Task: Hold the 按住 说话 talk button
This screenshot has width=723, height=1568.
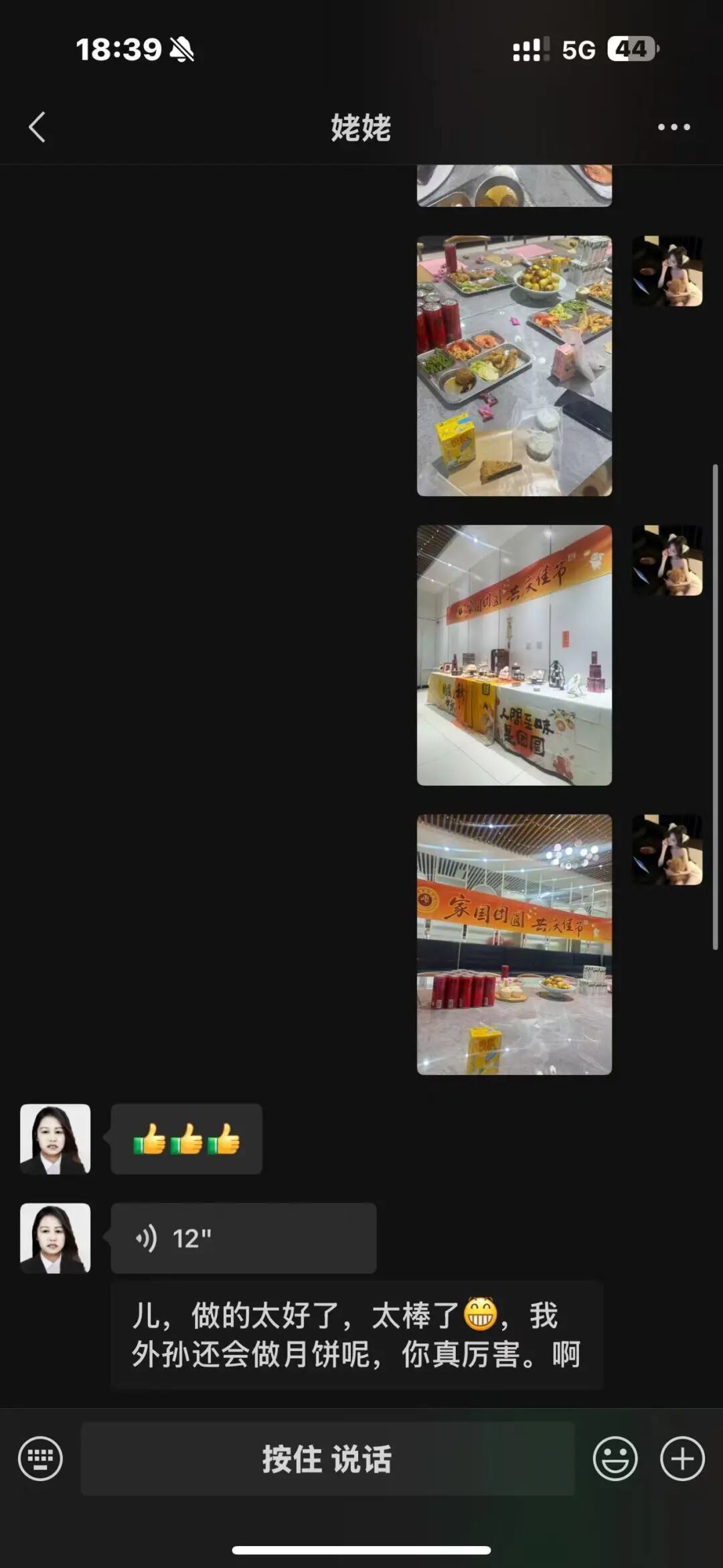Action: pyautogui.click(x=327, y=1458)
